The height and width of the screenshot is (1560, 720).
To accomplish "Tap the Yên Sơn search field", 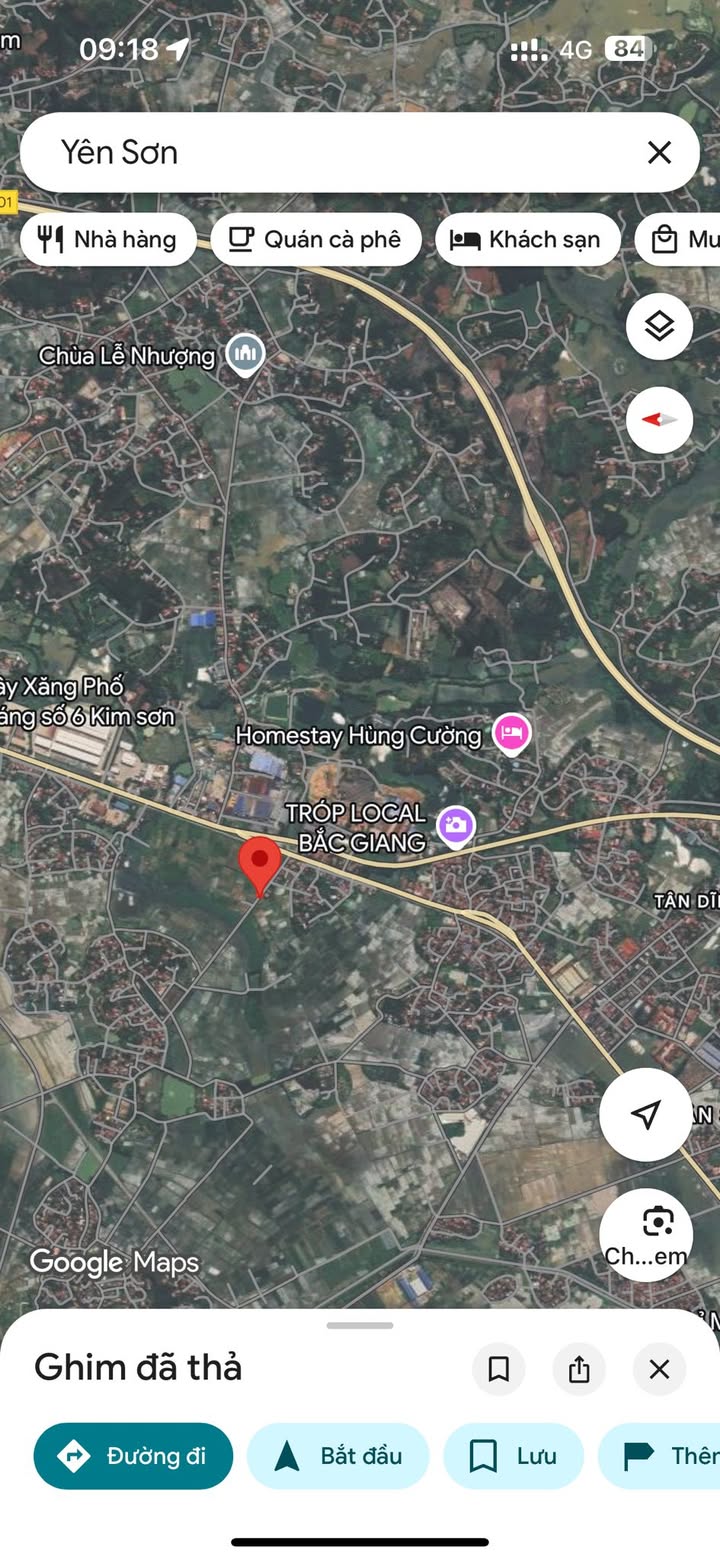I will click(330, 153).
